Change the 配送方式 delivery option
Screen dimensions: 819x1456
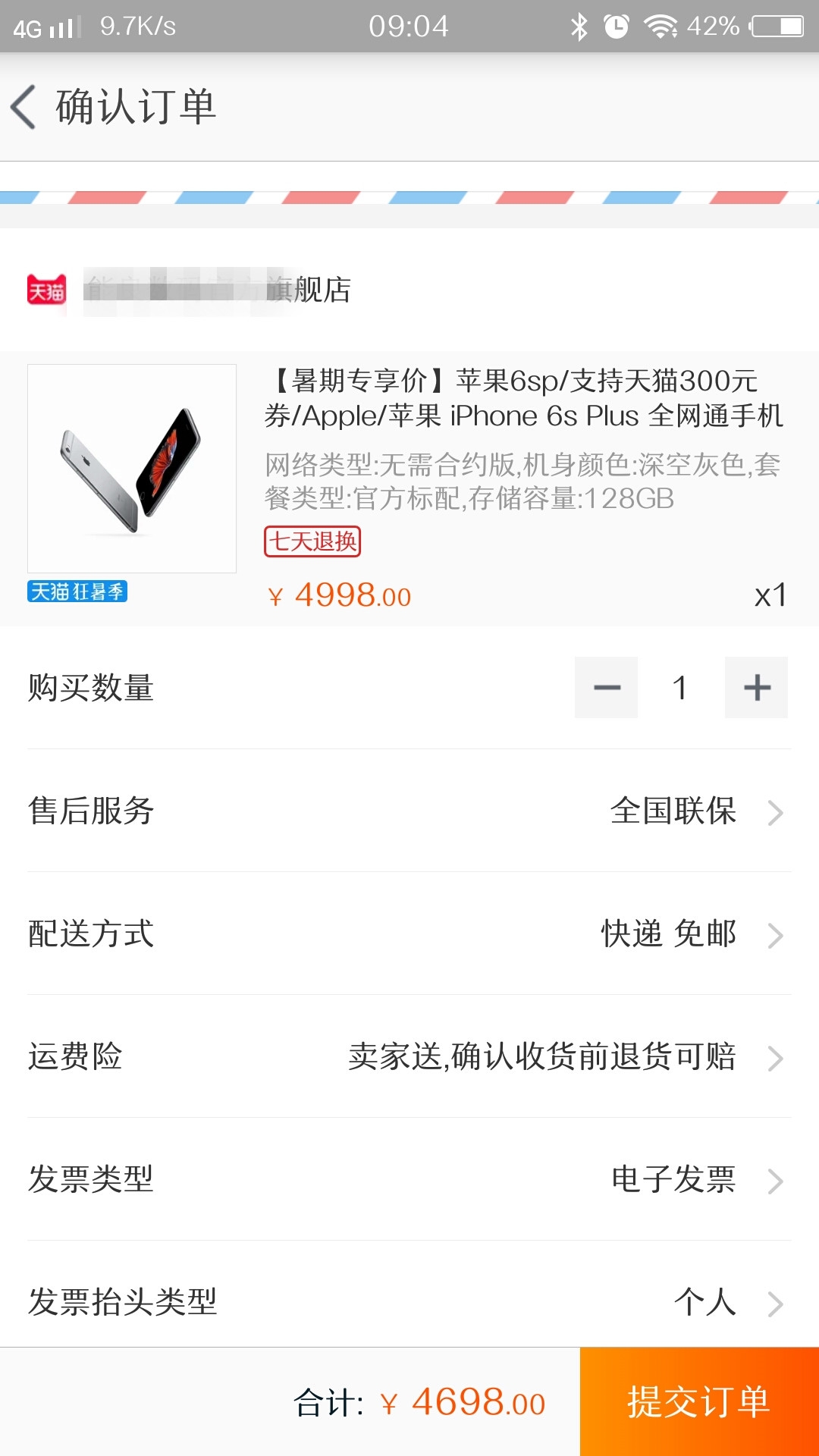point(409,934)
